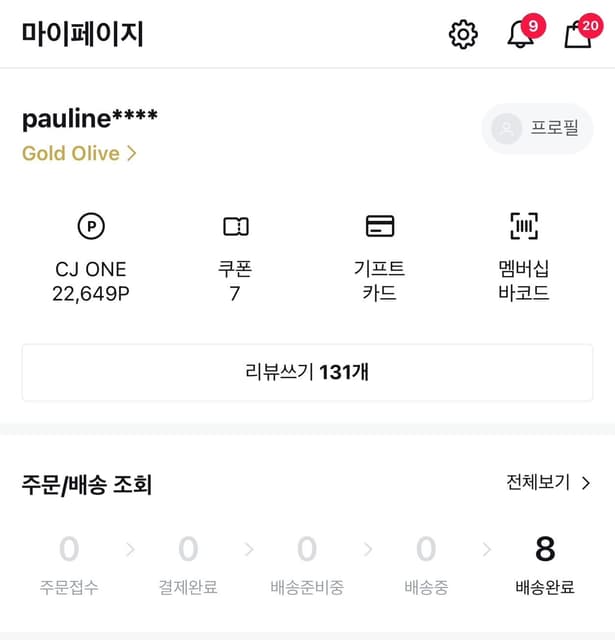Tap the 프로필 button
Viewport: 615px width, 640px height.
pyautogui.click(x=536, y=129)
